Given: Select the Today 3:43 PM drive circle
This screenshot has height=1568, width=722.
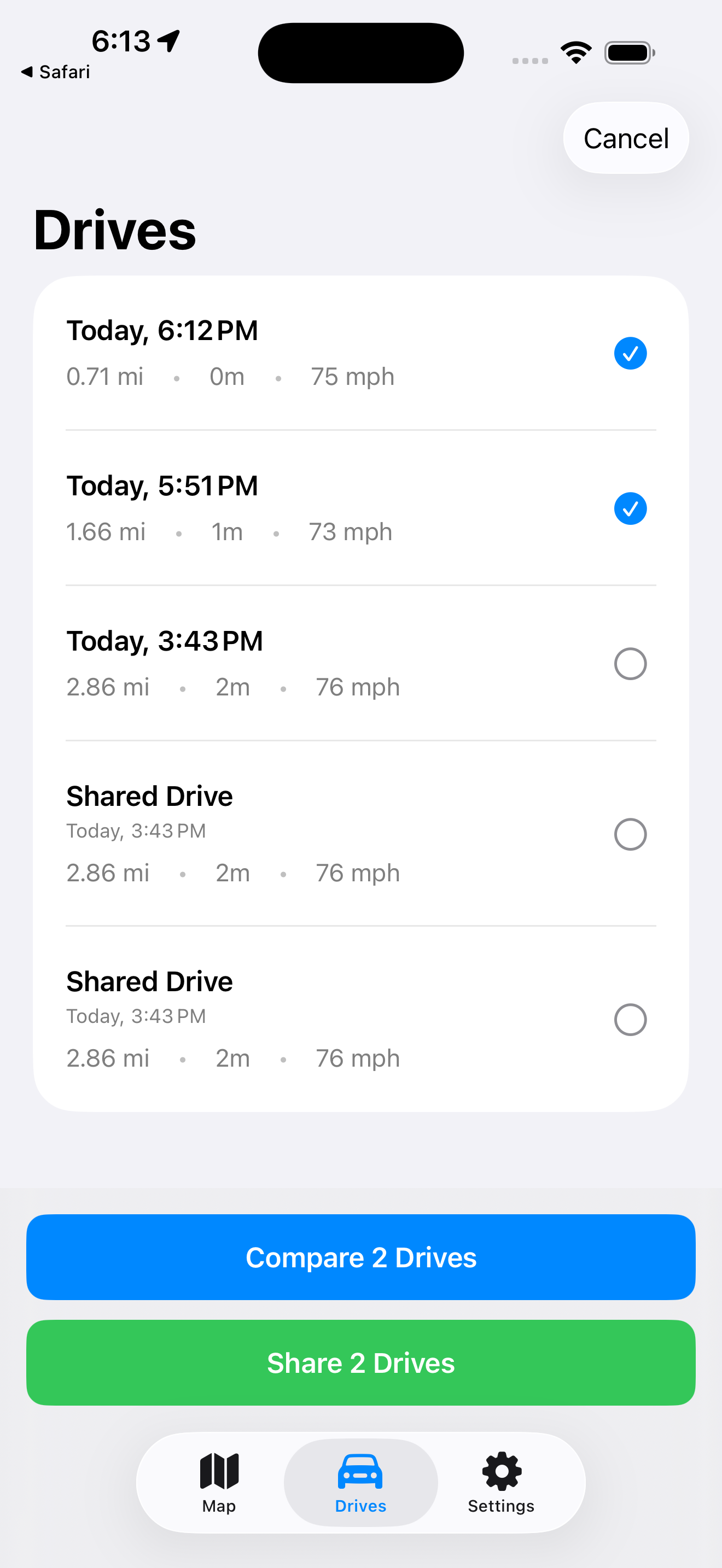Looking at the screenshot, I should click(x=630, y=664).
